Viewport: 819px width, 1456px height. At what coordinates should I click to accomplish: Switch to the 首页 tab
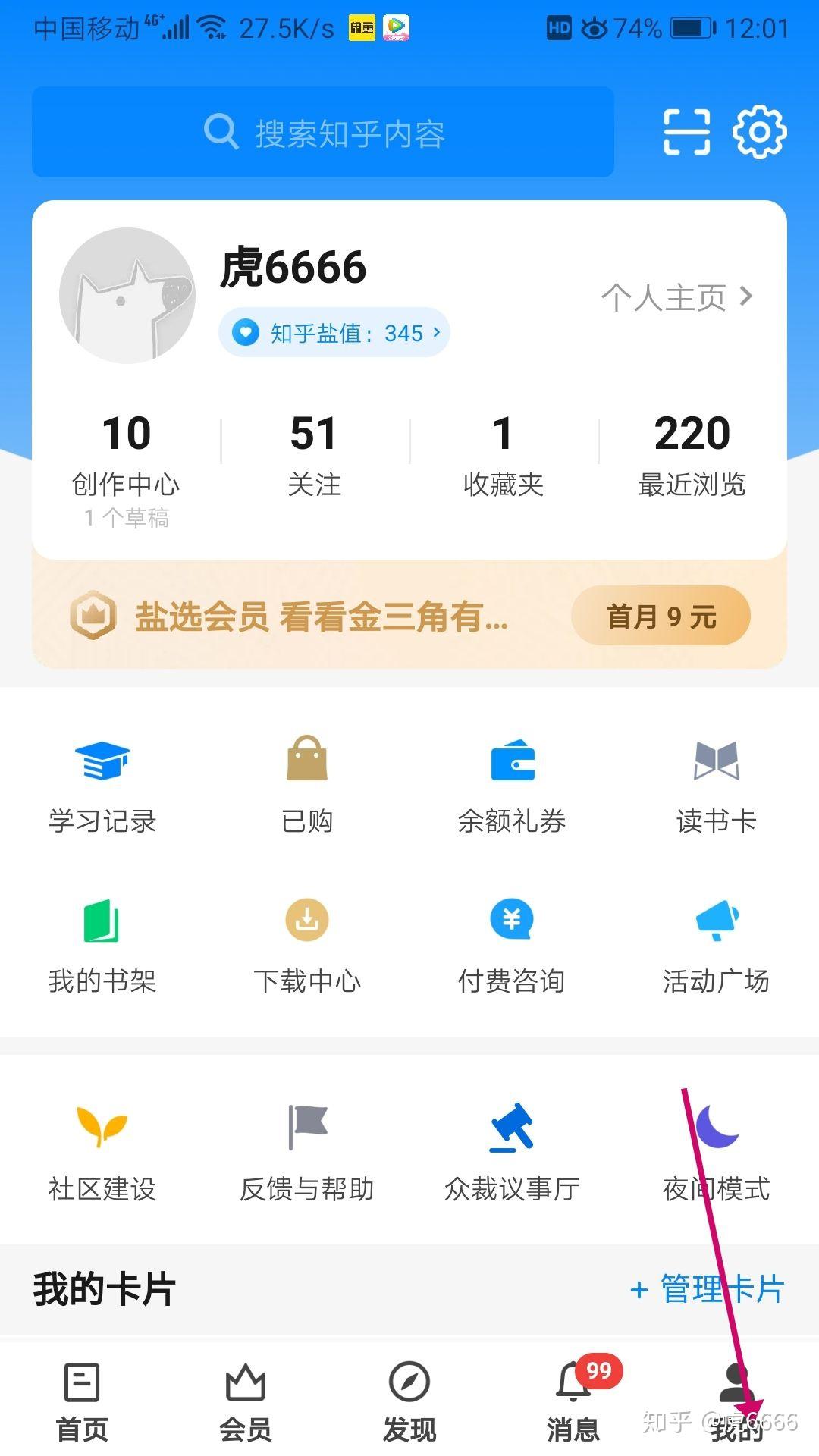82,1401
